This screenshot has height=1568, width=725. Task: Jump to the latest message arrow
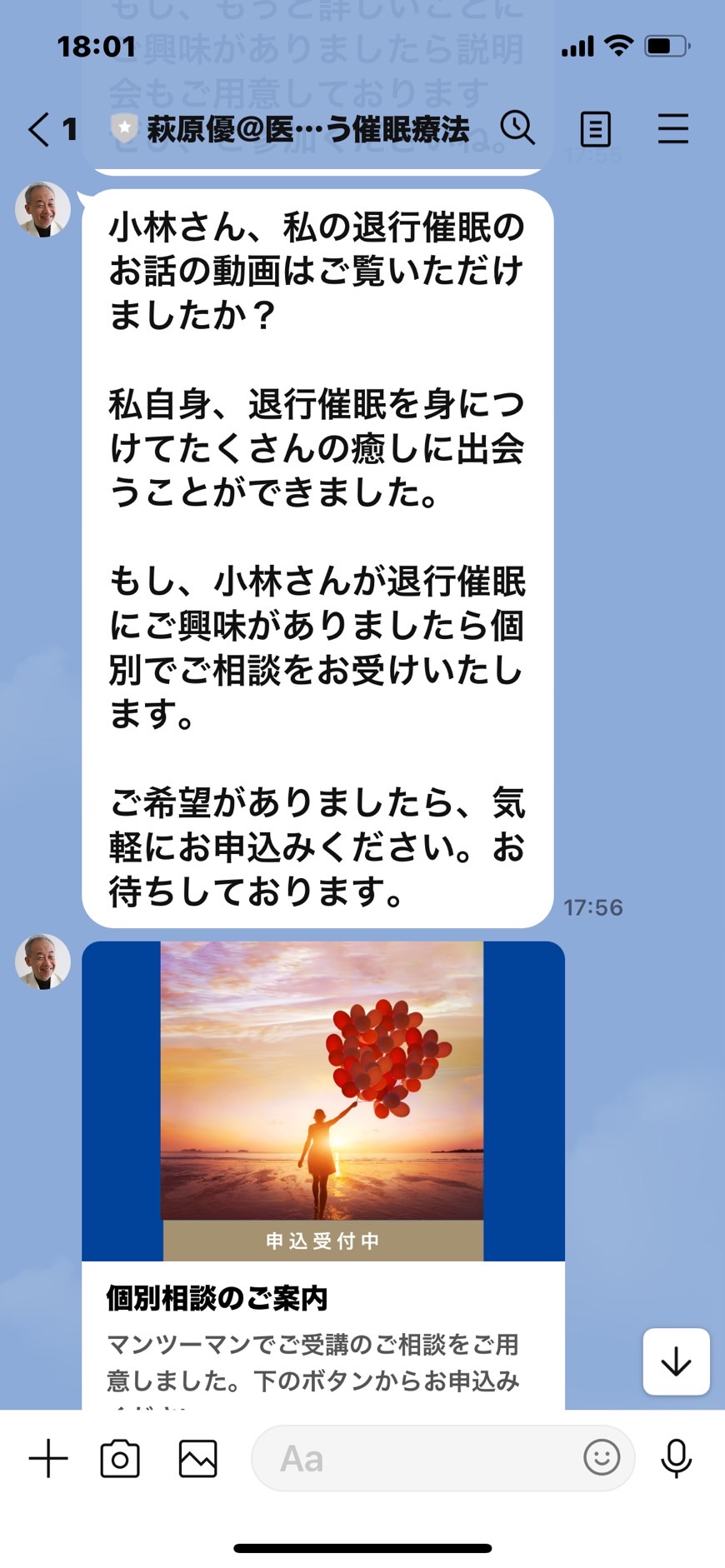pyautogui.click(x=676, y=1361)
